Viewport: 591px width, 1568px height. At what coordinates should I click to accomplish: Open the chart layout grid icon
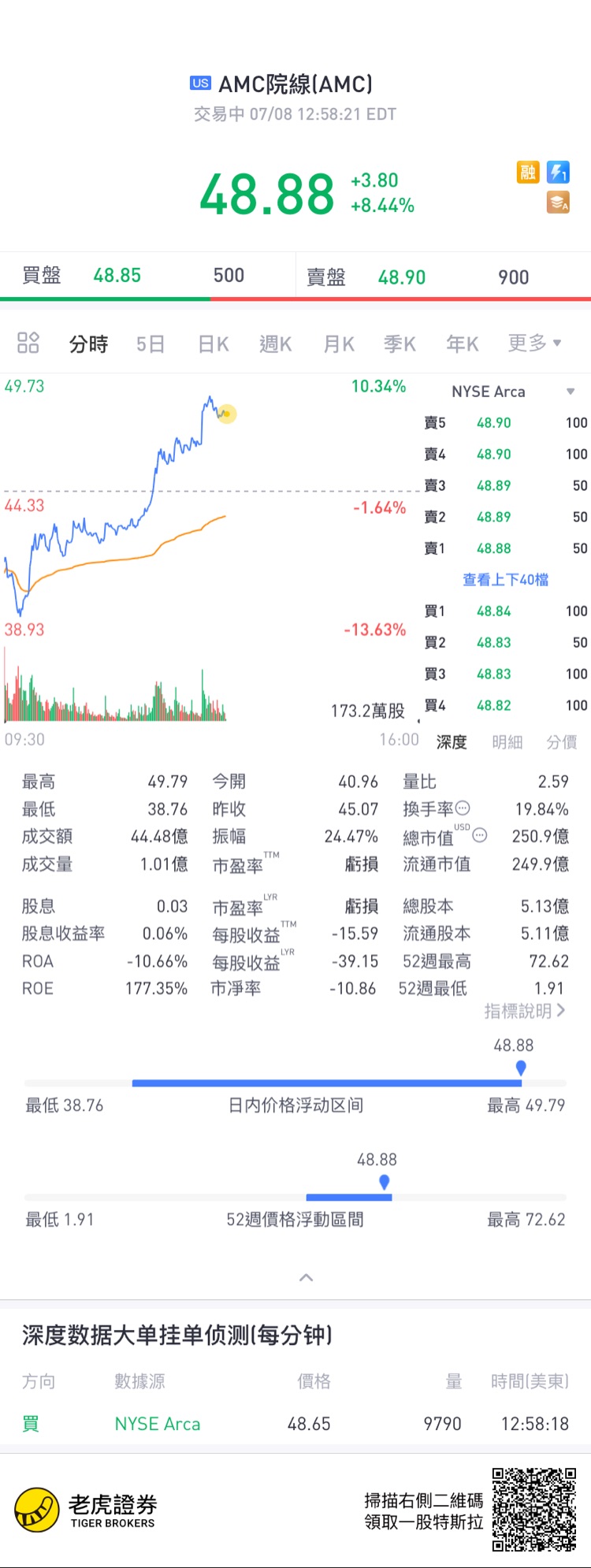[x=28, y=343]
